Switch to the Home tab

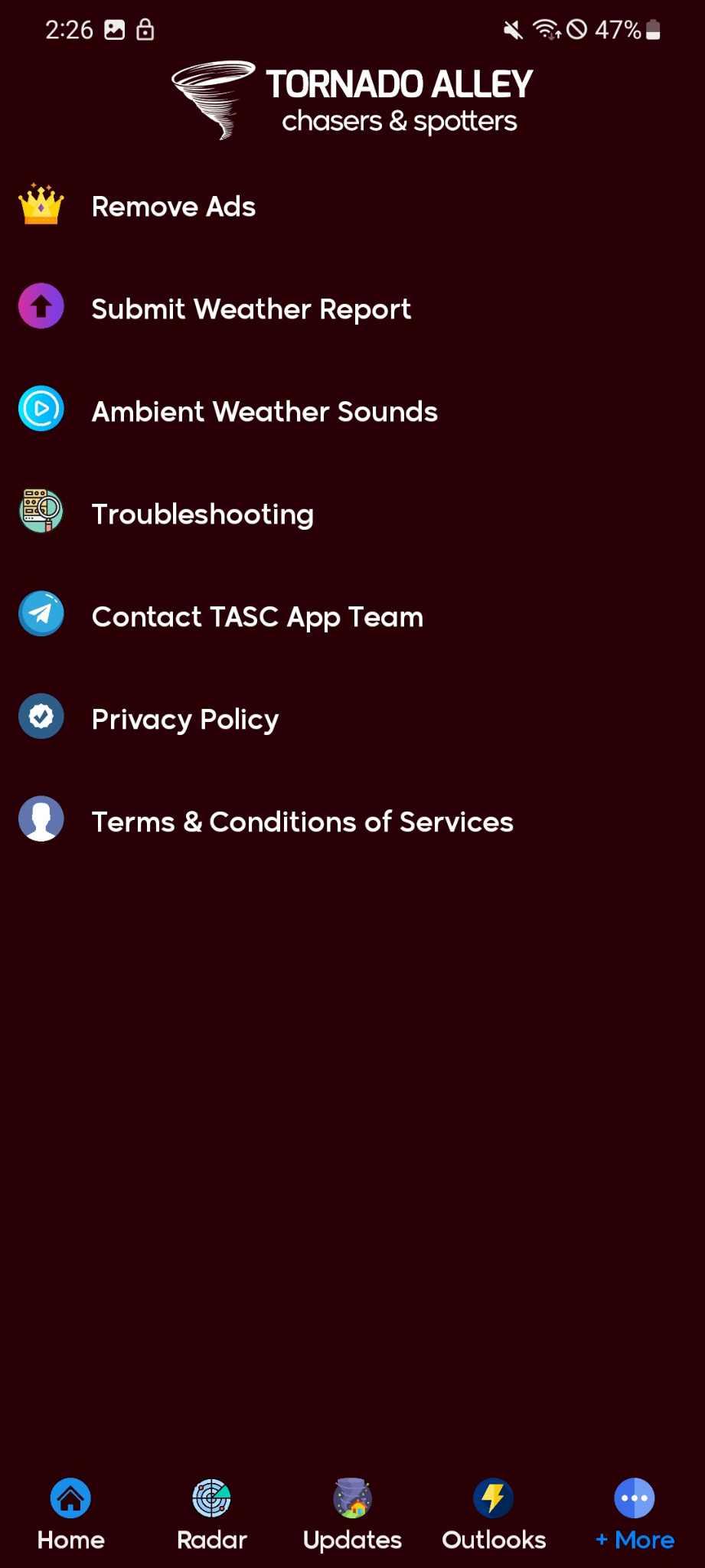tap(70, 1514)
